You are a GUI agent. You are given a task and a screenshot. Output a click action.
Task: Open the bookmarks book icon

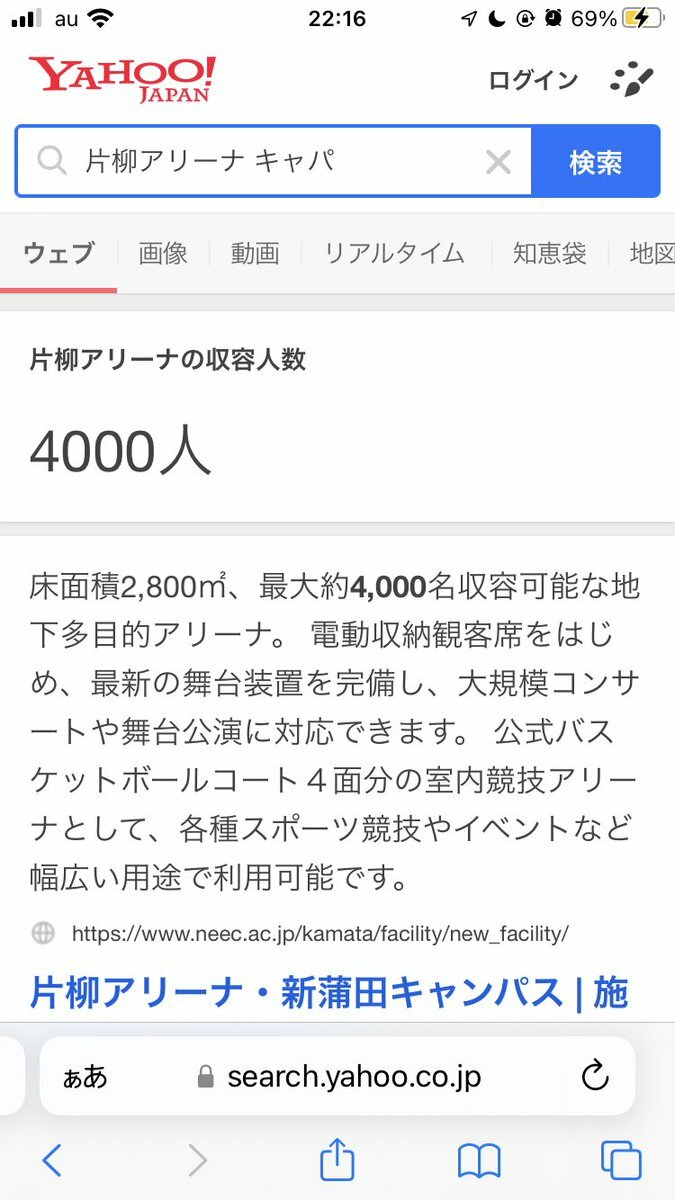click(479, 1160)
